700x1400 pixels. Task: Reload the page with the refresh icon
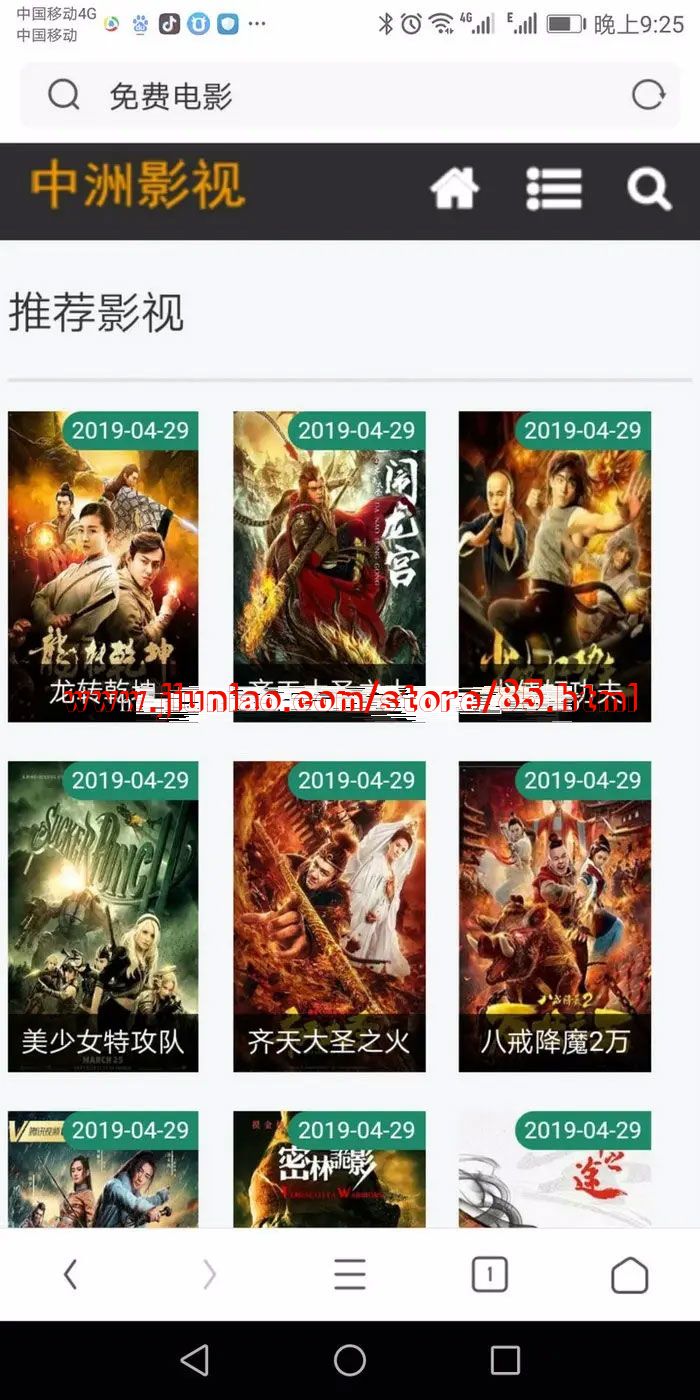648,95
